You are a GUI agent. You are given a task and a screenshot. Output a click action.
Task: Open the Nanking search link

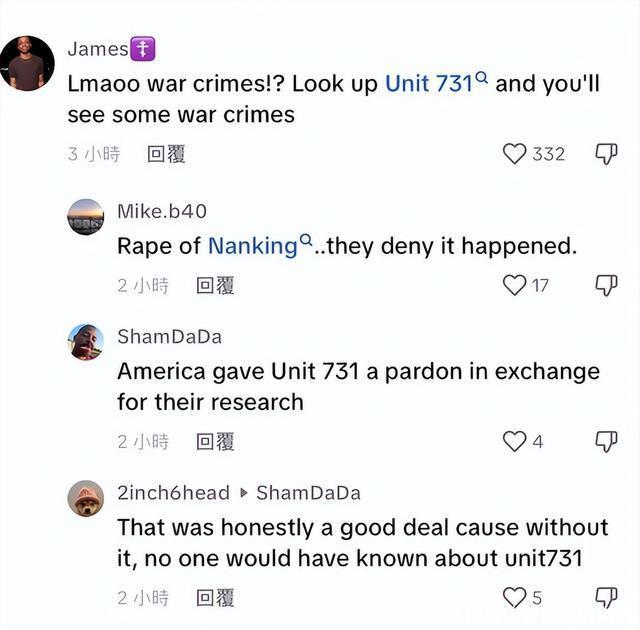click(x=259, y=245)
